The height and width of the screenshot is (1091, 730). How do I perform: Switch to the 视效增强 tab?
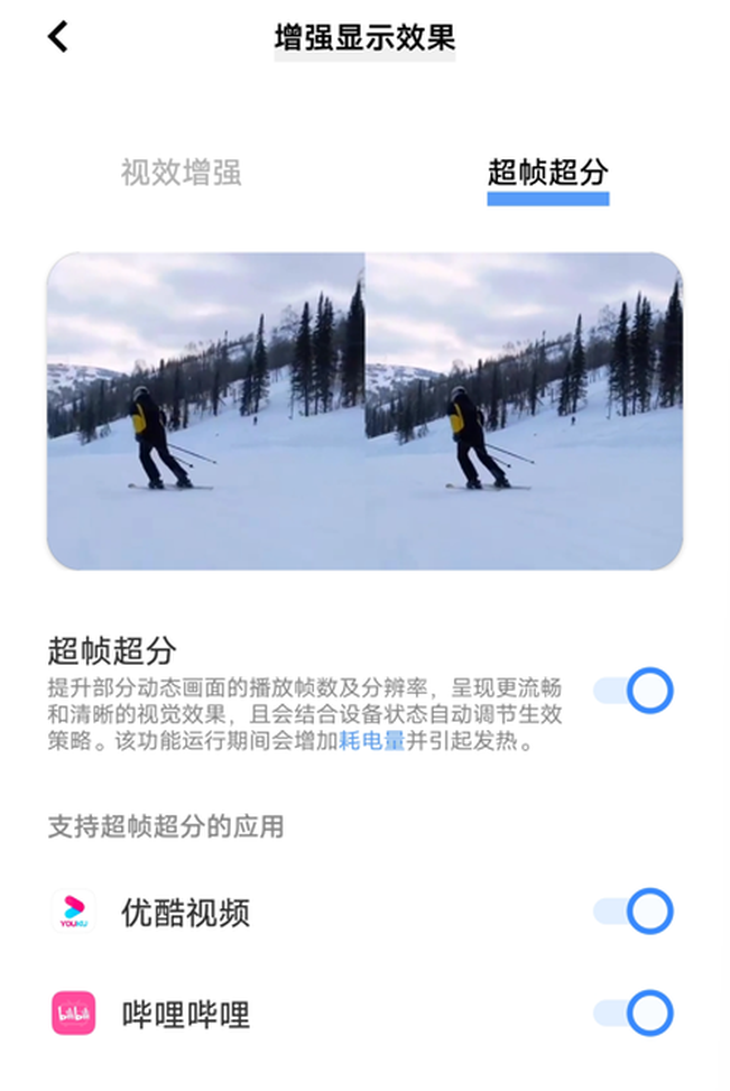pyautogui.click(x=181, y=173)
